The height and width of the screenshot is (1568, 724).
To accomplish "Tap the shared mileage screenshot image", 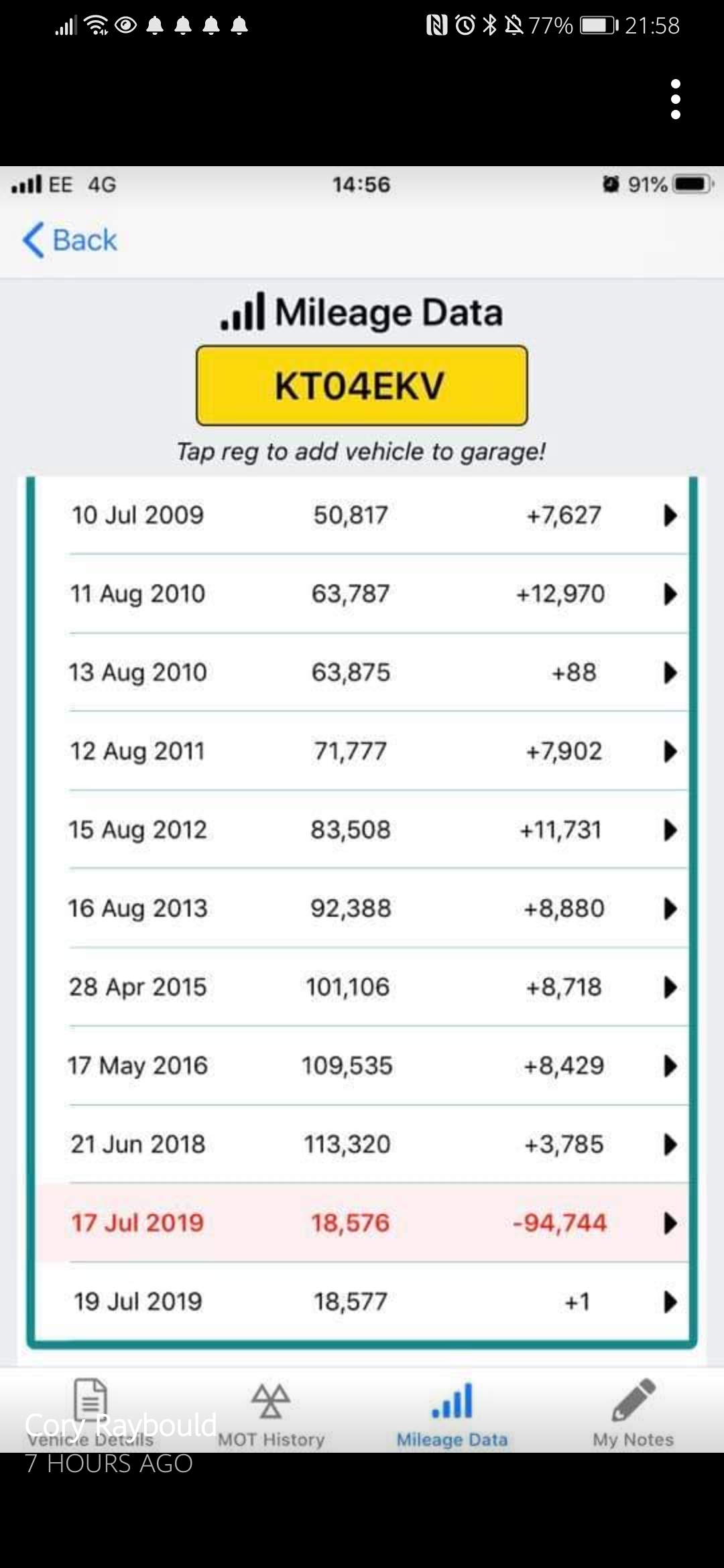I will coord(362,804).
